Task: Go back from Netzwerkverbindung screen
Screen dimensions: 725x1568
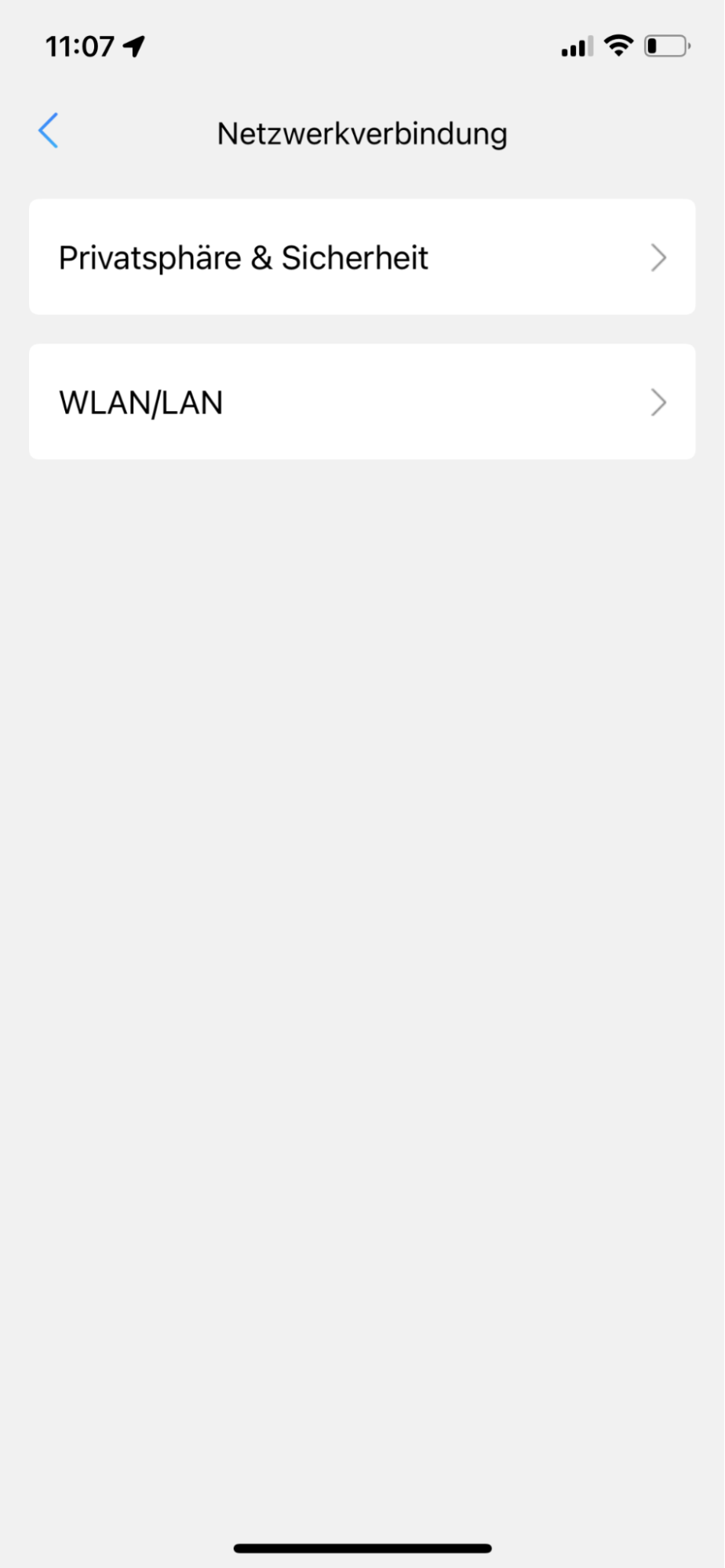Action: point(49,131)
